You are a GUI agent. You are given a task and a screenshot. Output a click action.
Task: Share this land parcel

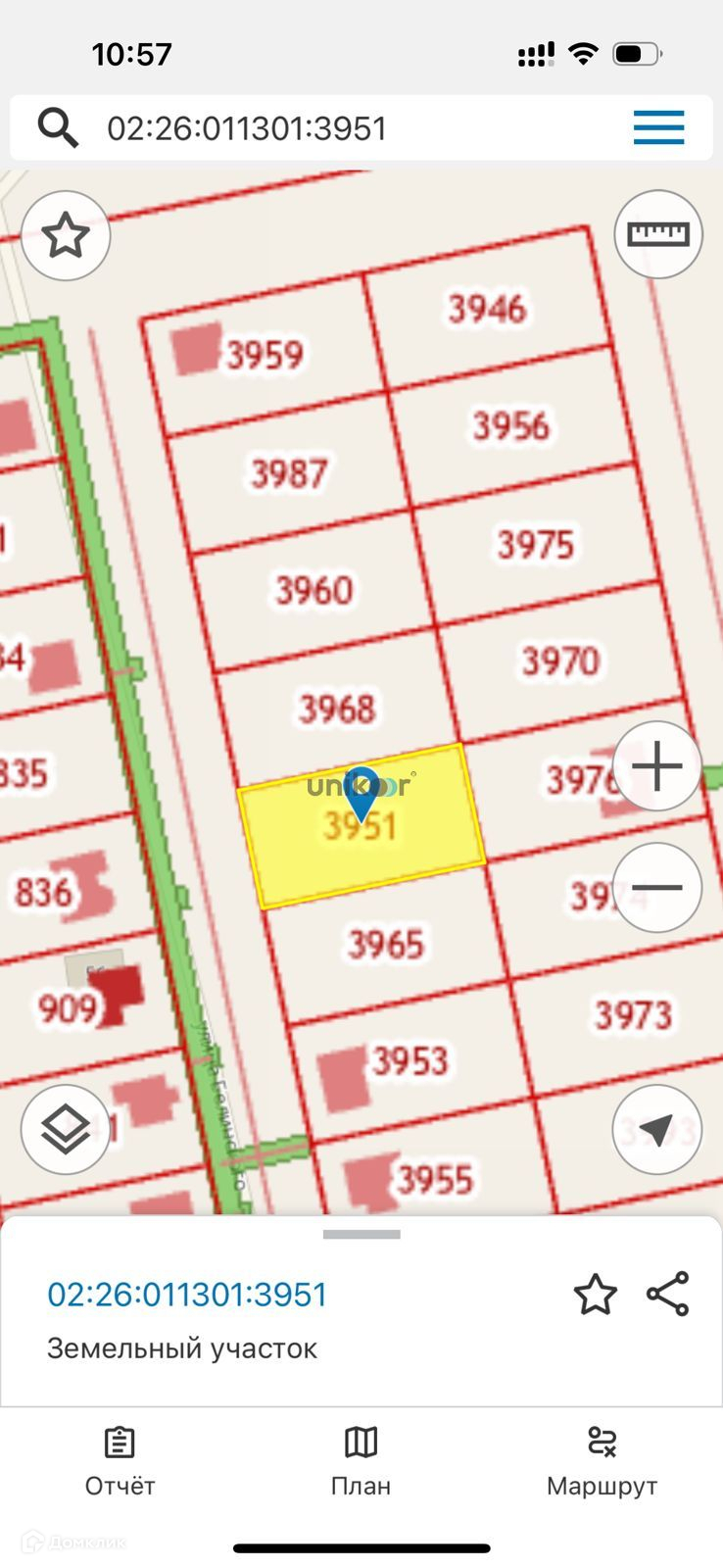(668, 1295)
